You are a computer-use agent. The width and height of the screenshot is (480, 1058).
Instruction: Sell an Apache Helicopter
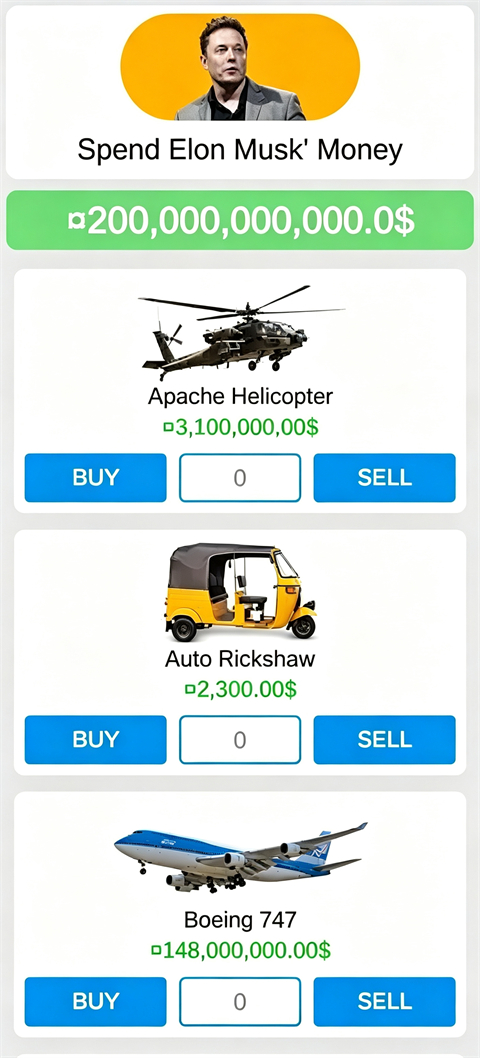(x=385, y=478)
